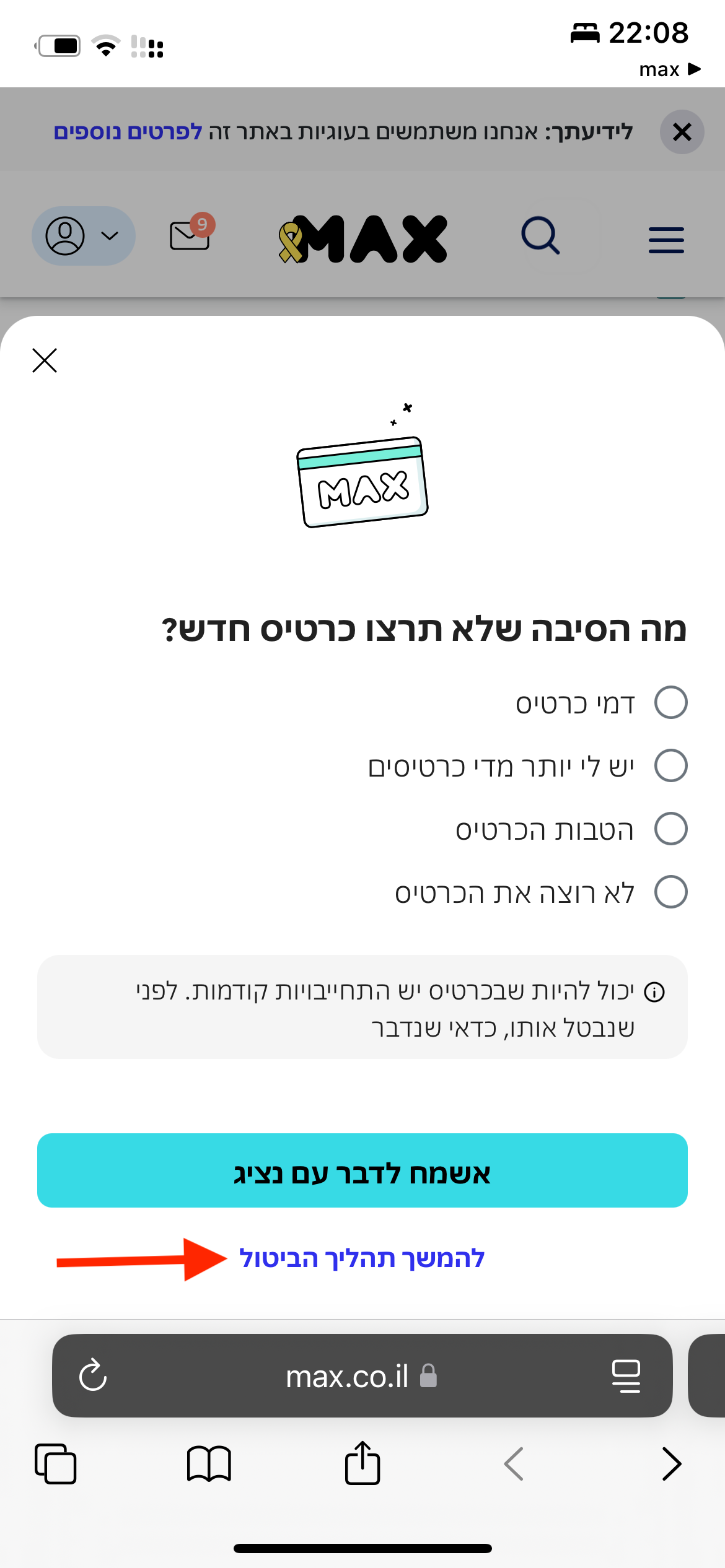Click the profile avatar icon
This screenshot has width=725, height=1568.
click(66, 237)
